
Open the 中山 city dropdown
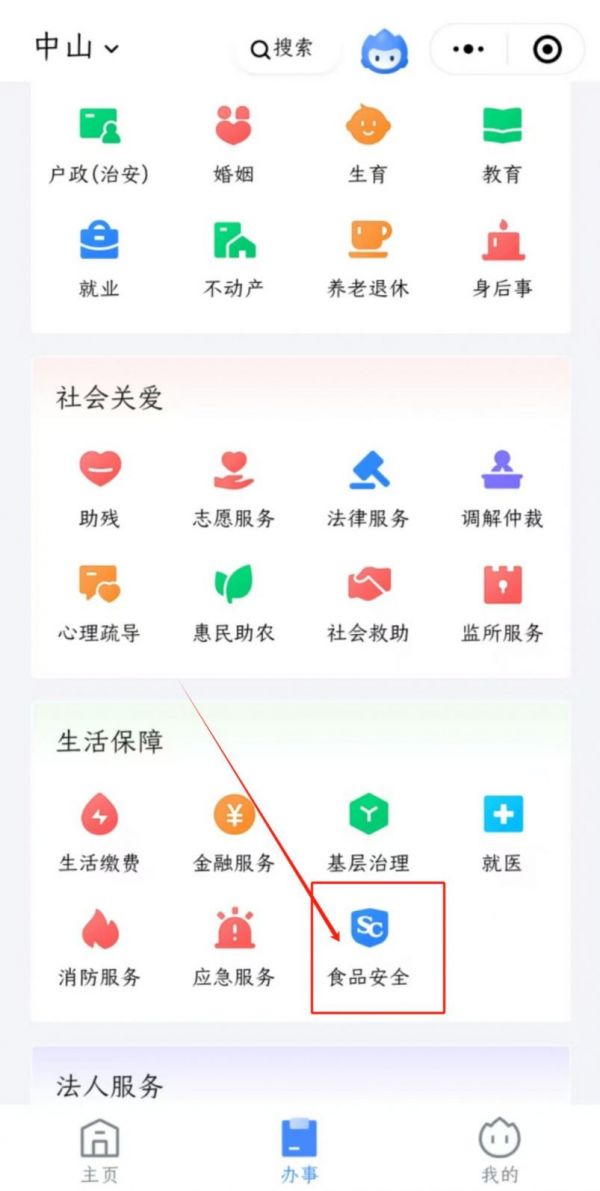[x=76, y=46]
